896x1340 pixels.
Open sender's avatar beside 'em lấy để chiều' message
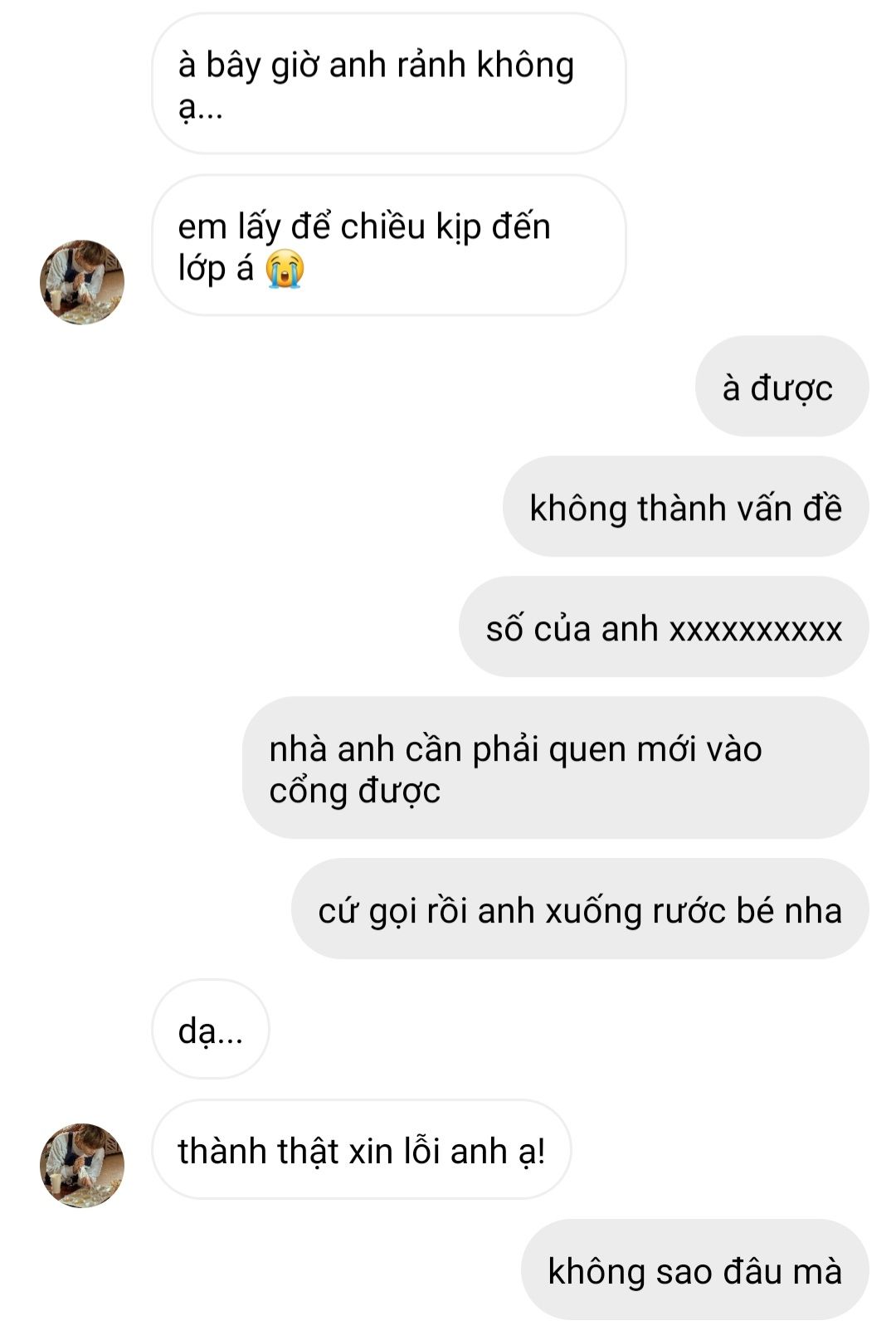[x=81, y=282]
